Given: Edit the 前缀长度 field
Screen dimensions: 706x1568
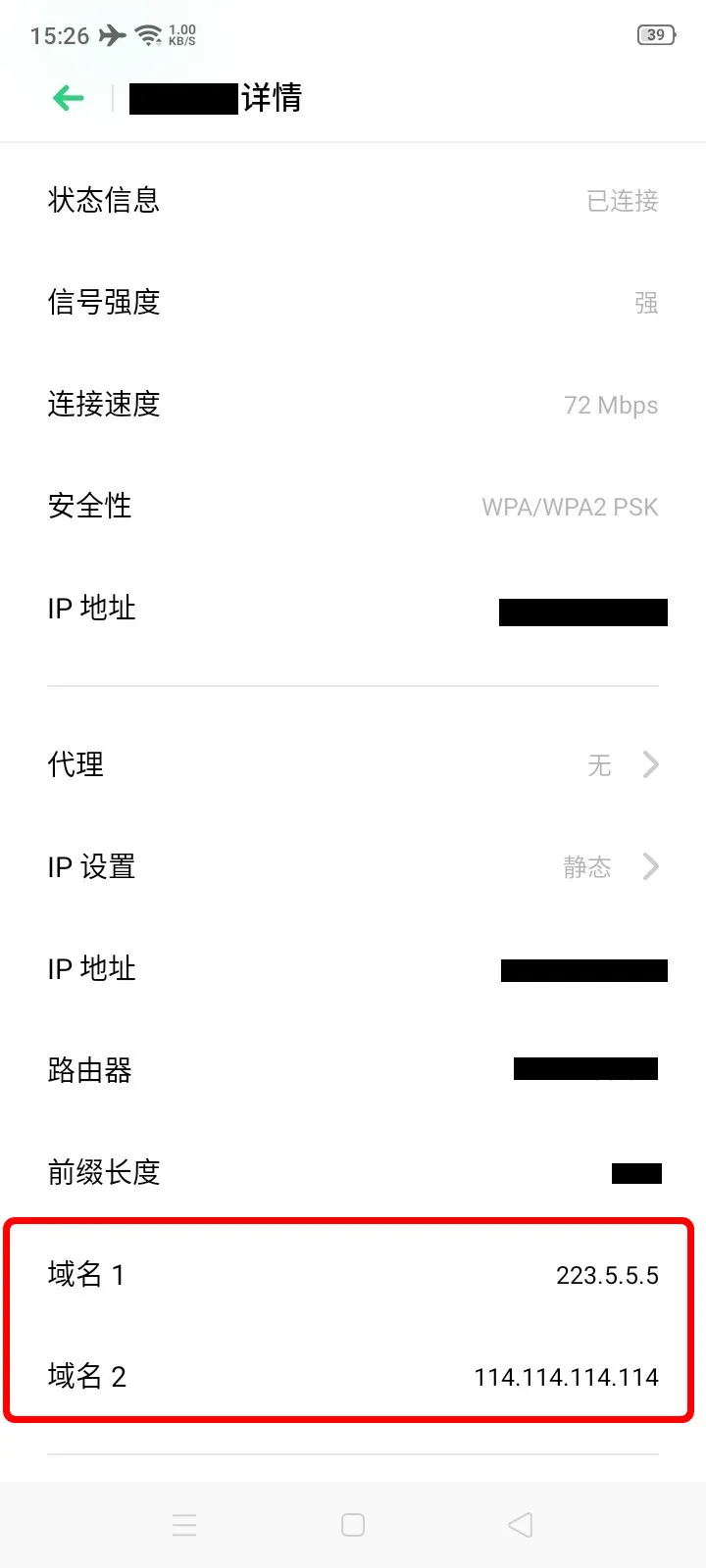Looking at the screenshot, I should pos(636,1173).
